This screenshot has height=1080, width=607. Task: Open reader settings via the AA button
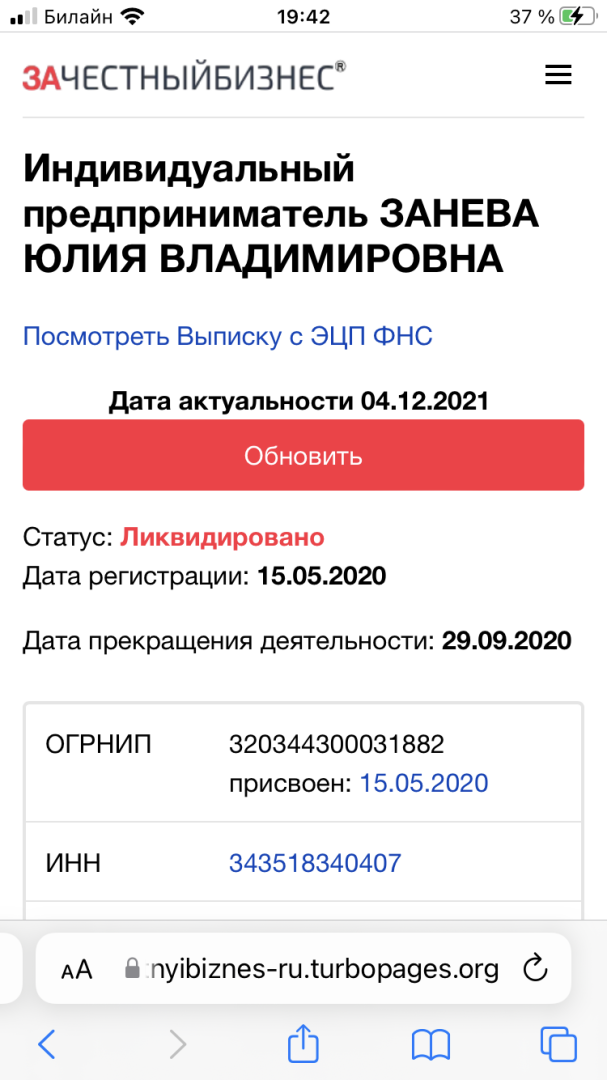[x=77, y=969]
